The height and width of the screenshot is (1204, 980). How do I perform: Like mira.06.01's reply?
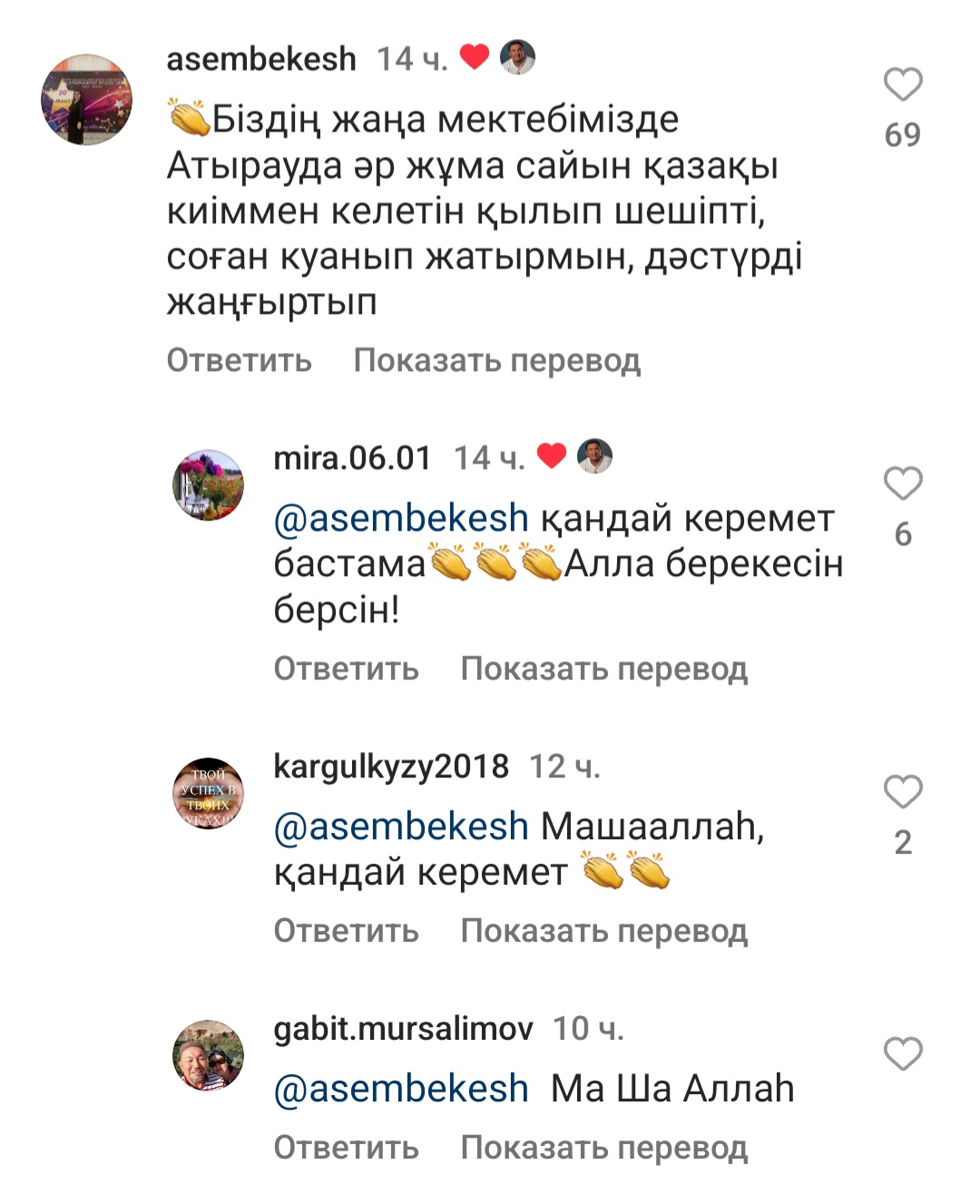[x=903, y=484]
